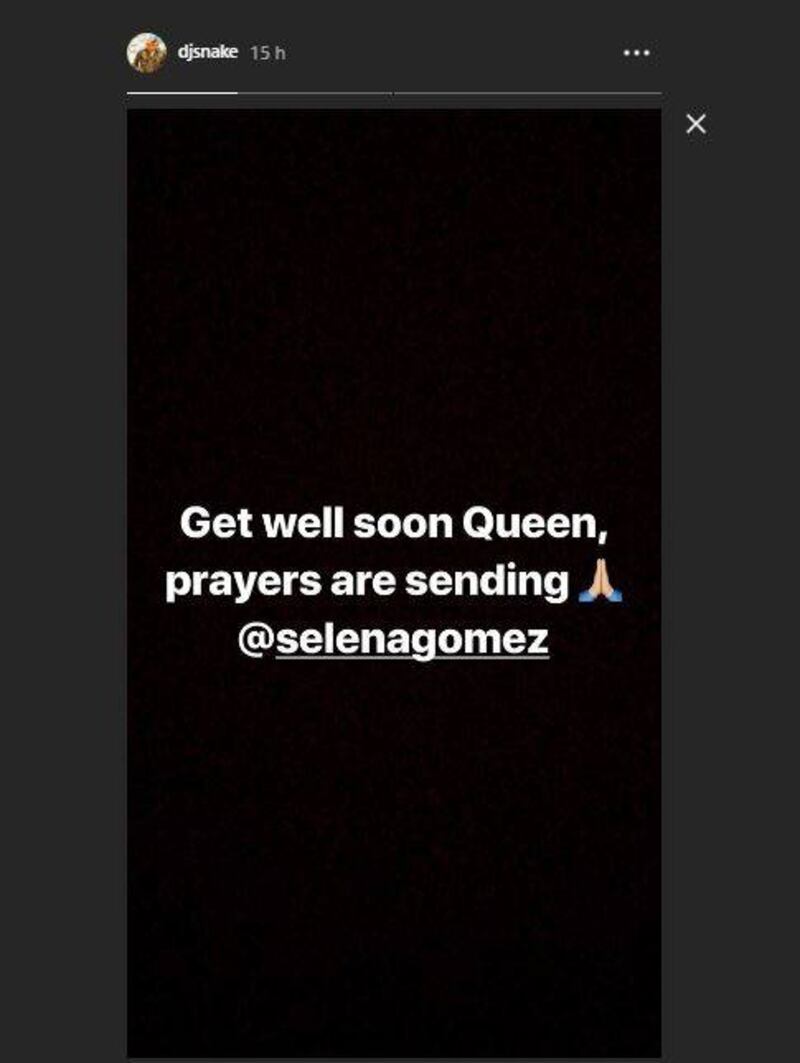Image resolution: width=800 pixels, height=1063 pixels.
Task: Open the three-dot story options menu
Action: (x=636, y=53)
